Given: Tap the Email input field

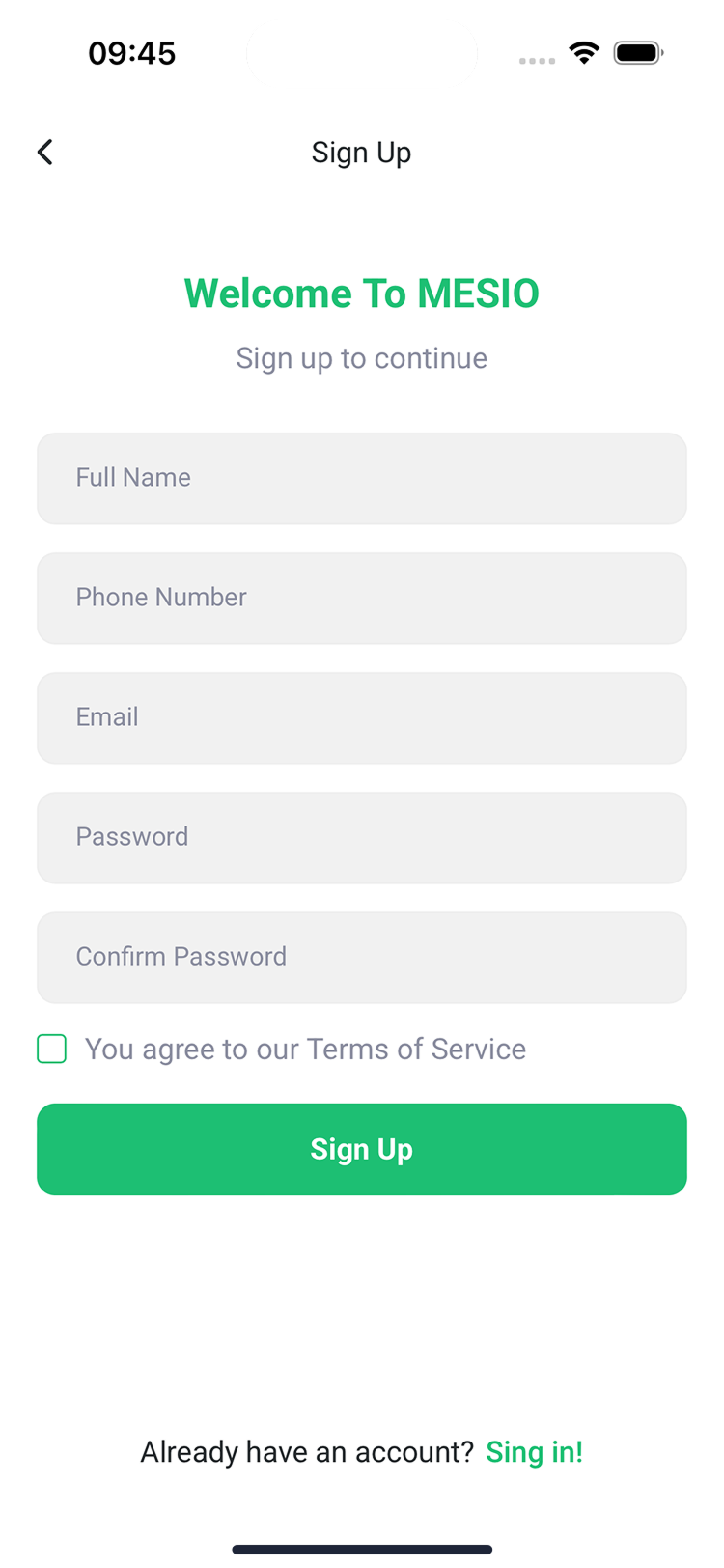Looking at the screenshot, I should click(362, 717).
